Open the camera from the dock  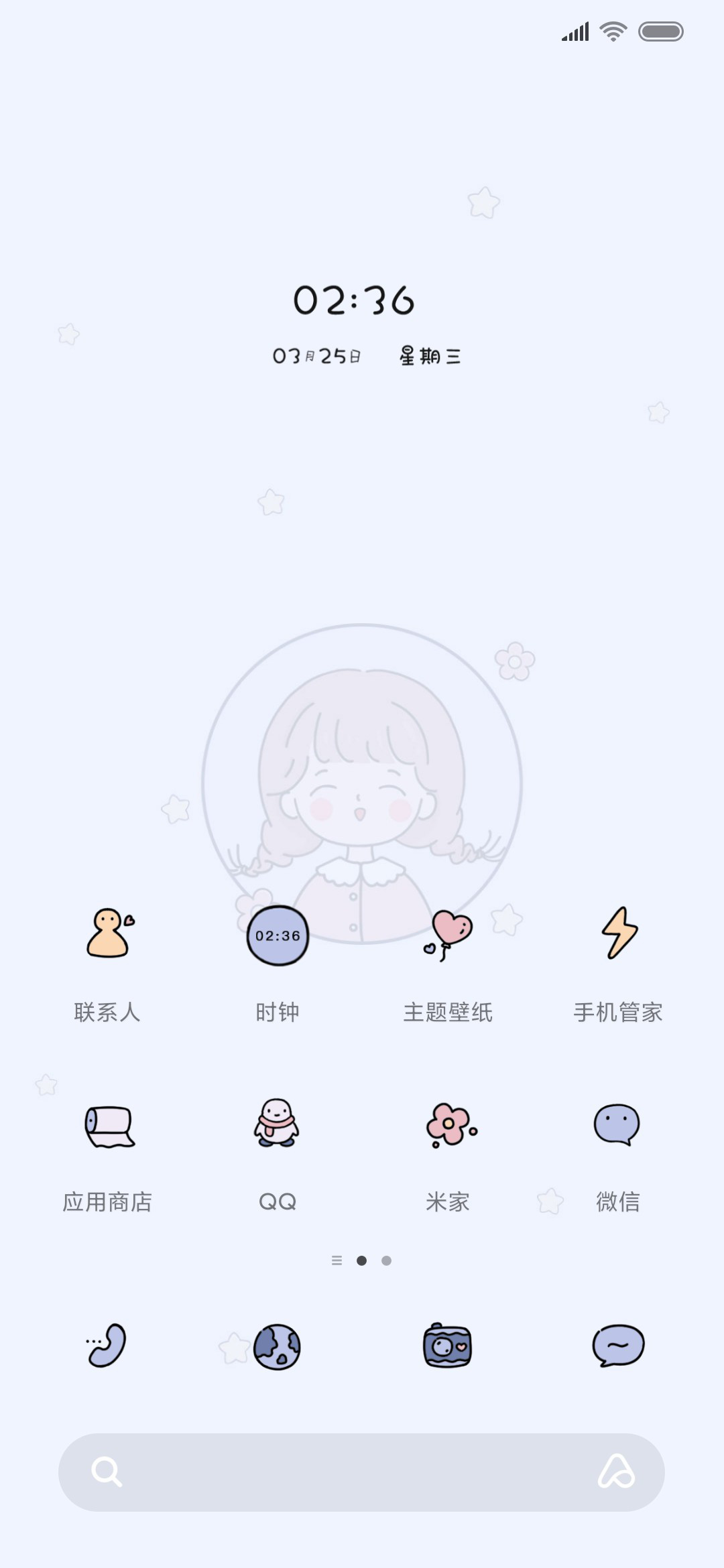click(448, 1346)
